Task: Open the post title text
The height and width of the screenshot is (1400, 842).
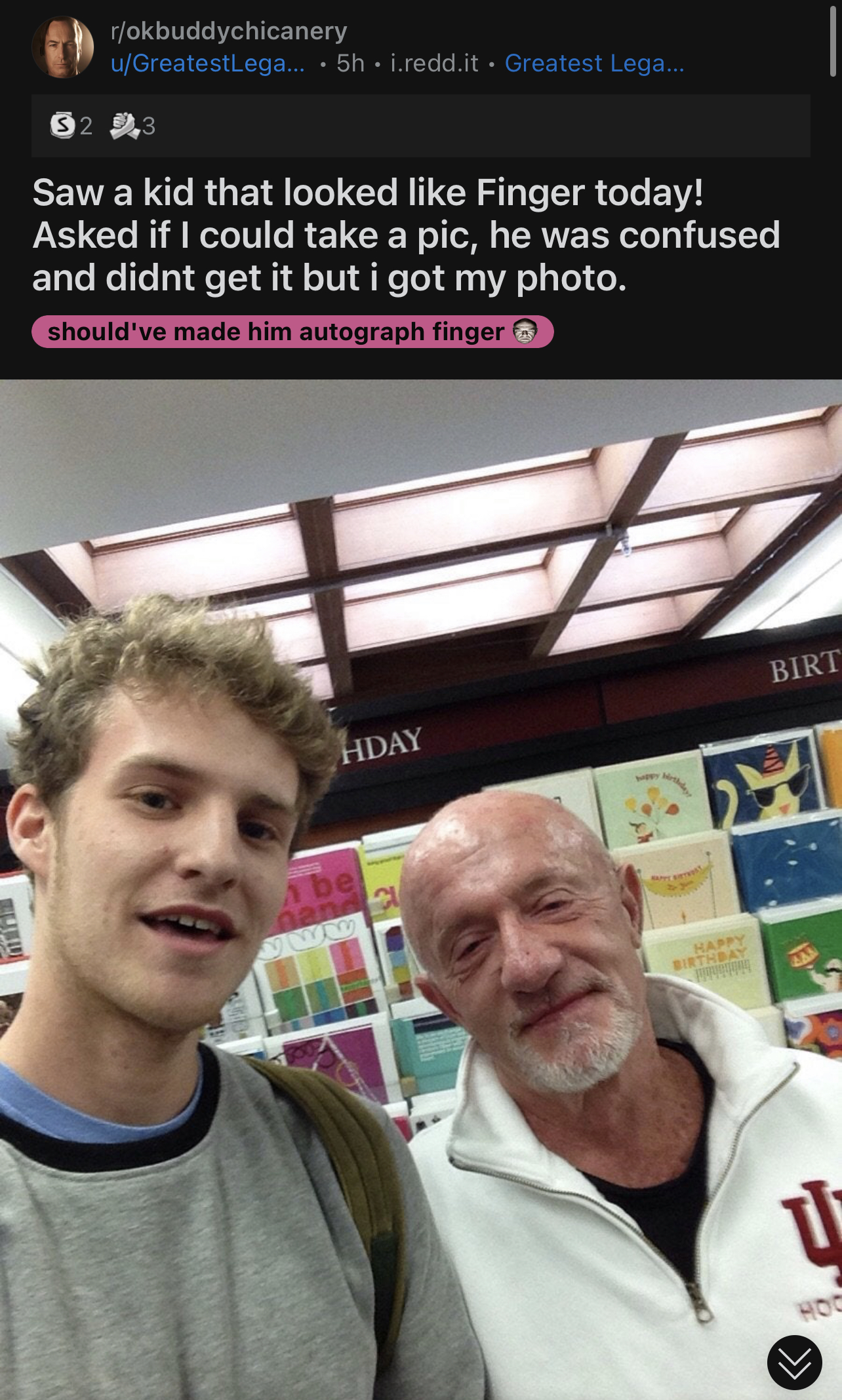Action: pos(406,235)
